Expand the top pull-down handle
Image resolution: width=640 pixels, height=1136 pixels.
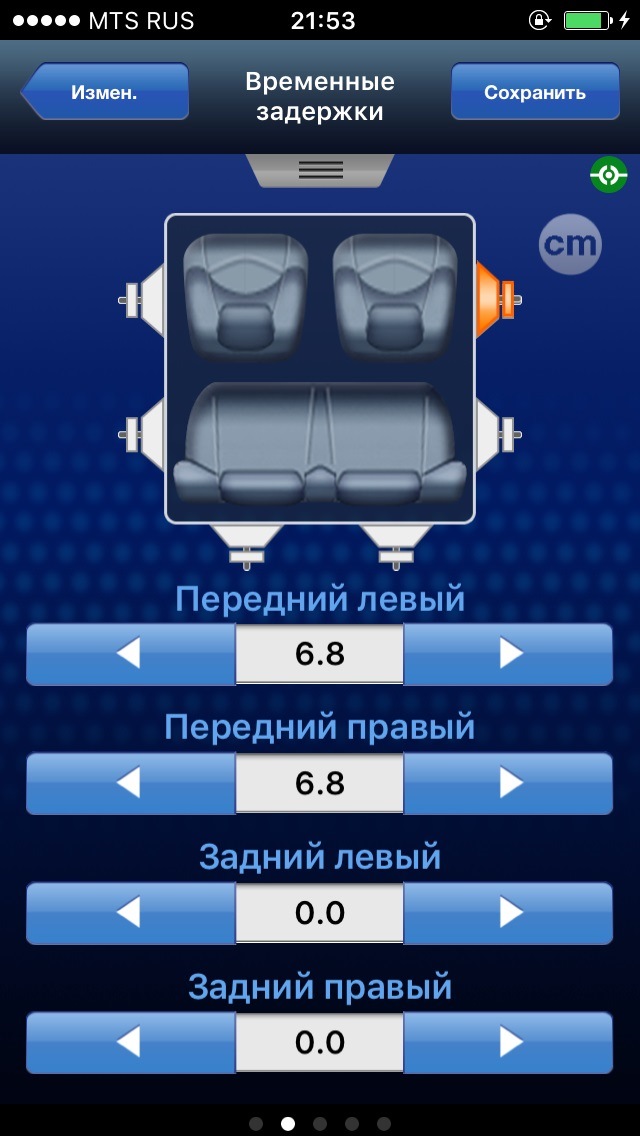coord(320,170)
